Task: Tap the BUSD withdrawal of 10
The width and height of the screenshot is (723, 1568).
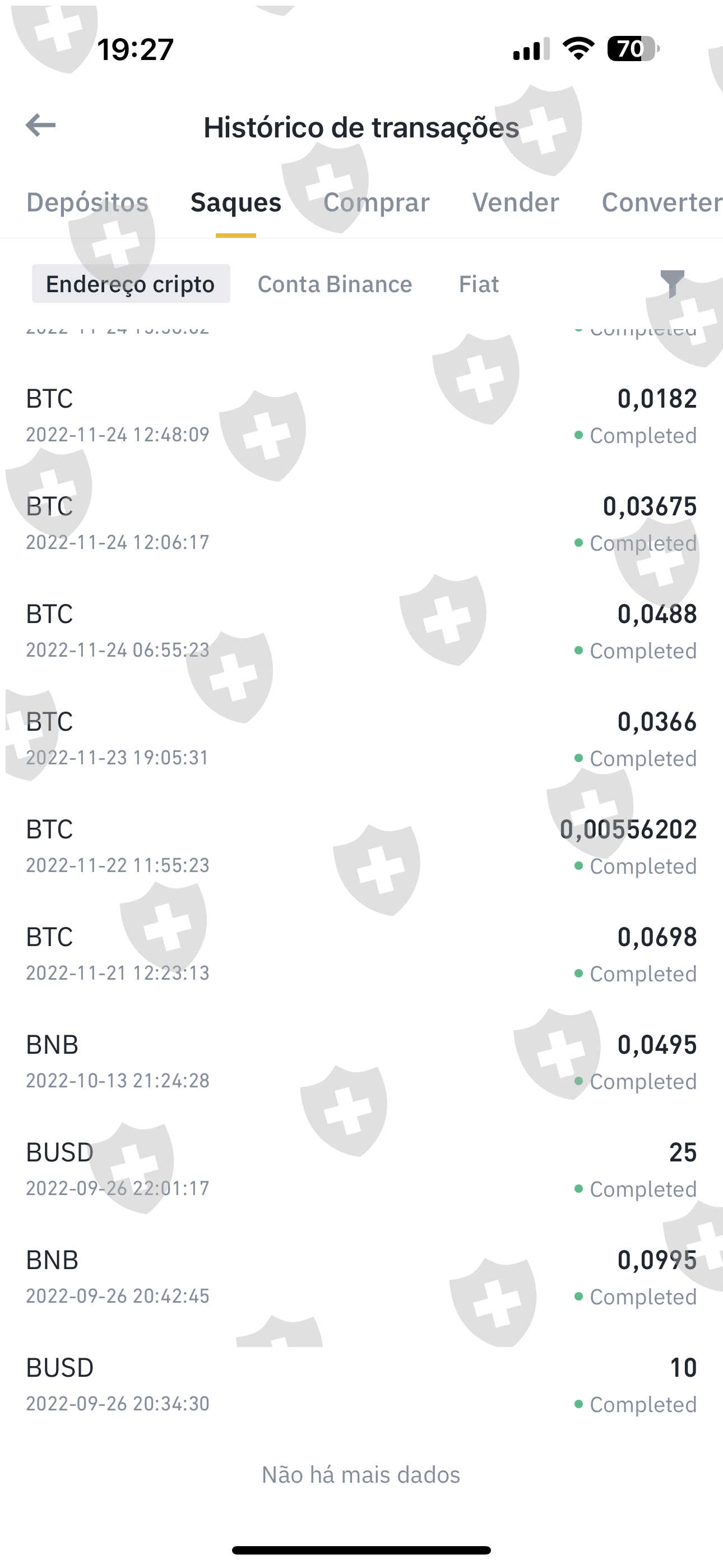Action: (361, 1385)
